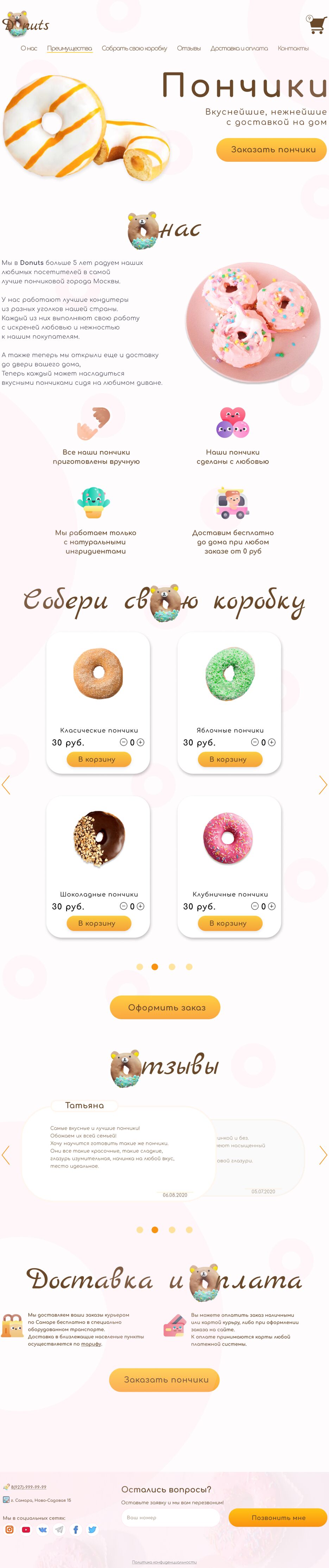
Task: Show the next review with the right arrow
Action: coord(322,1154)
